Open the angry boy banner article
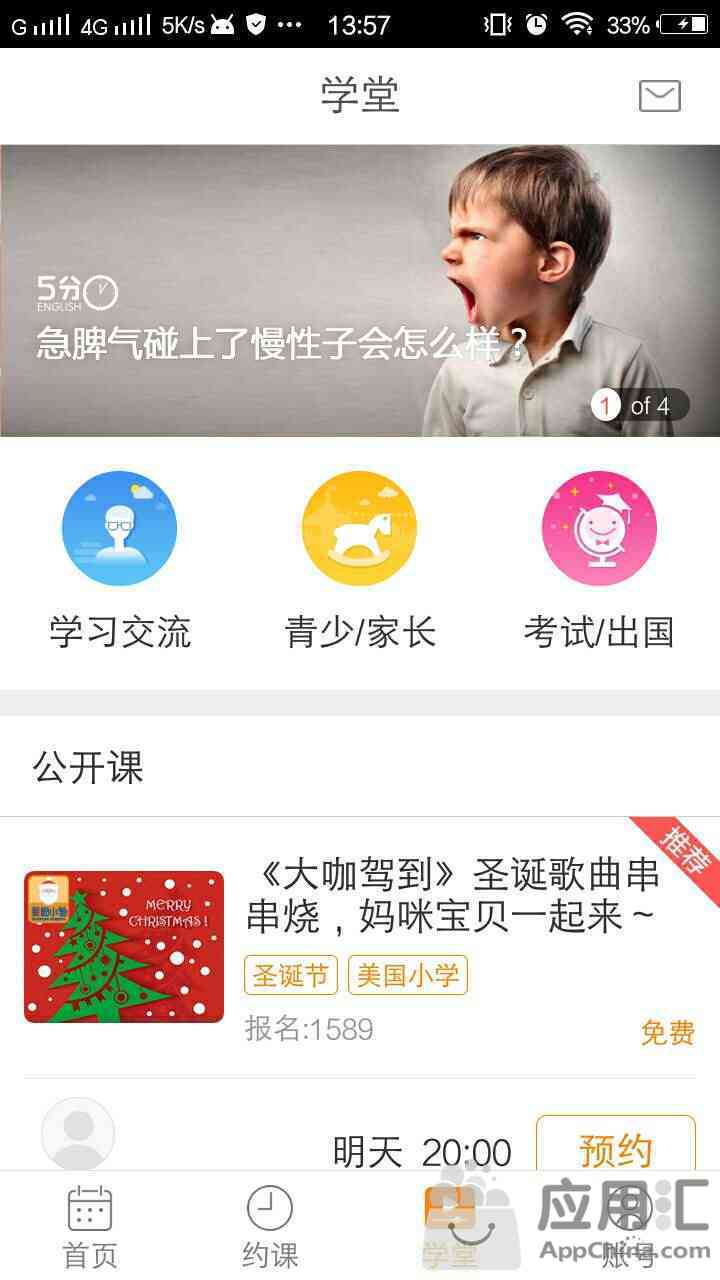Screen dimensions: 720x1280 [x=360, y=290]
